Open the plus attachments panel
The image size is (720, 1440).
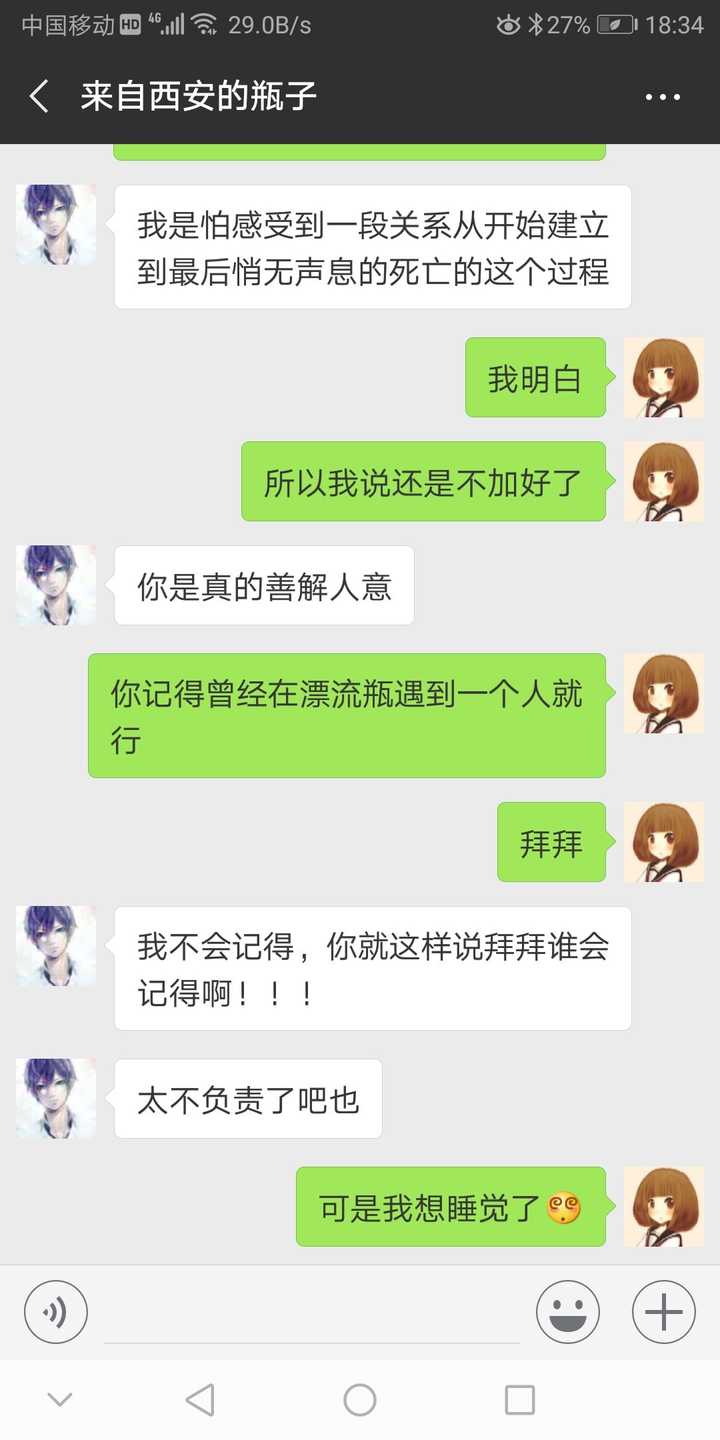664,1312
